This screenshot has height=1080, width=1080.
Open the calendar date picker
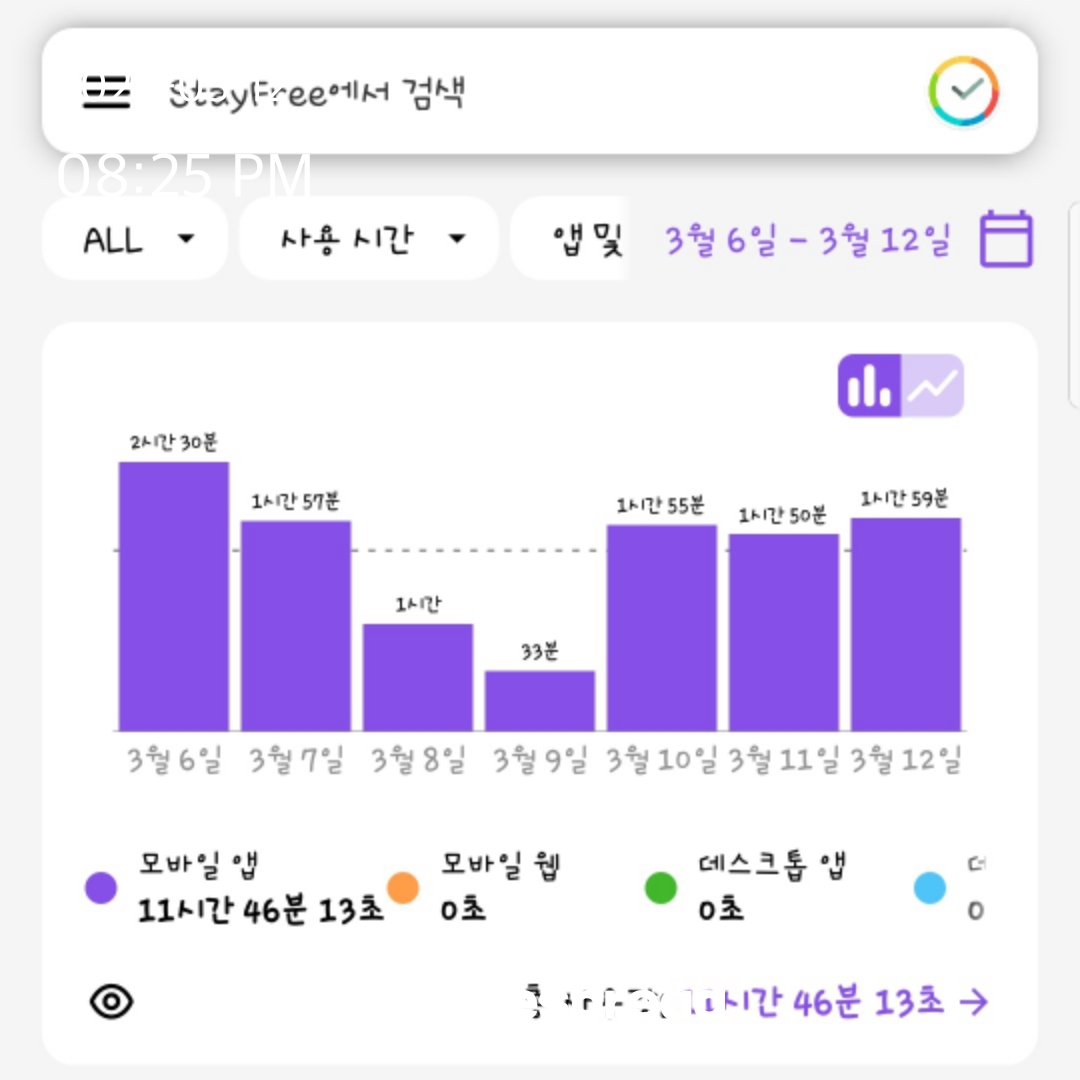click(x=1006, y=239)
